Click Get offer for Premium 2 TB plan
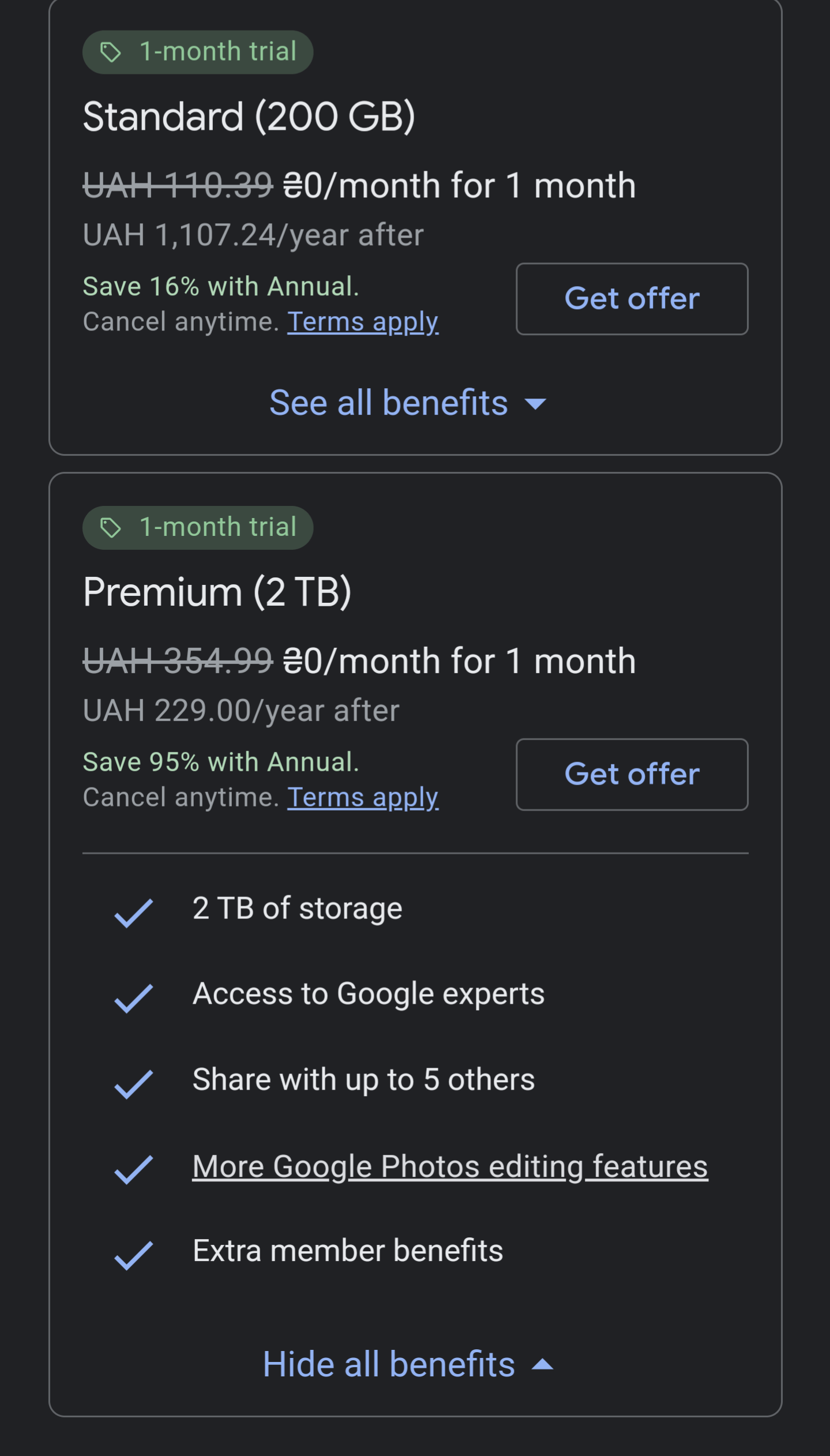This screenshot has height=1456, width=830. 632,774
